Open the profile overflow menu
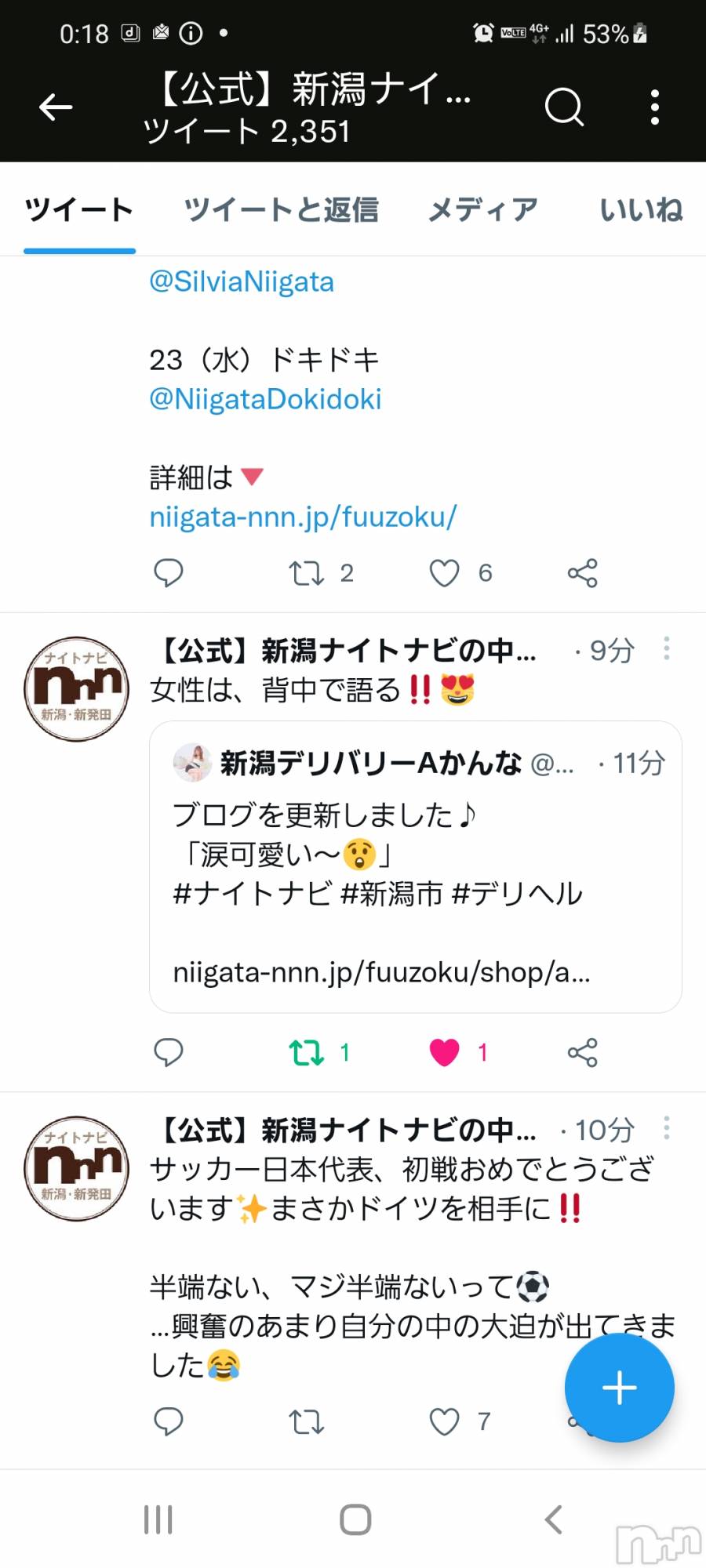706x1568 pixels. pyautogui.click(x=655, y=107)
